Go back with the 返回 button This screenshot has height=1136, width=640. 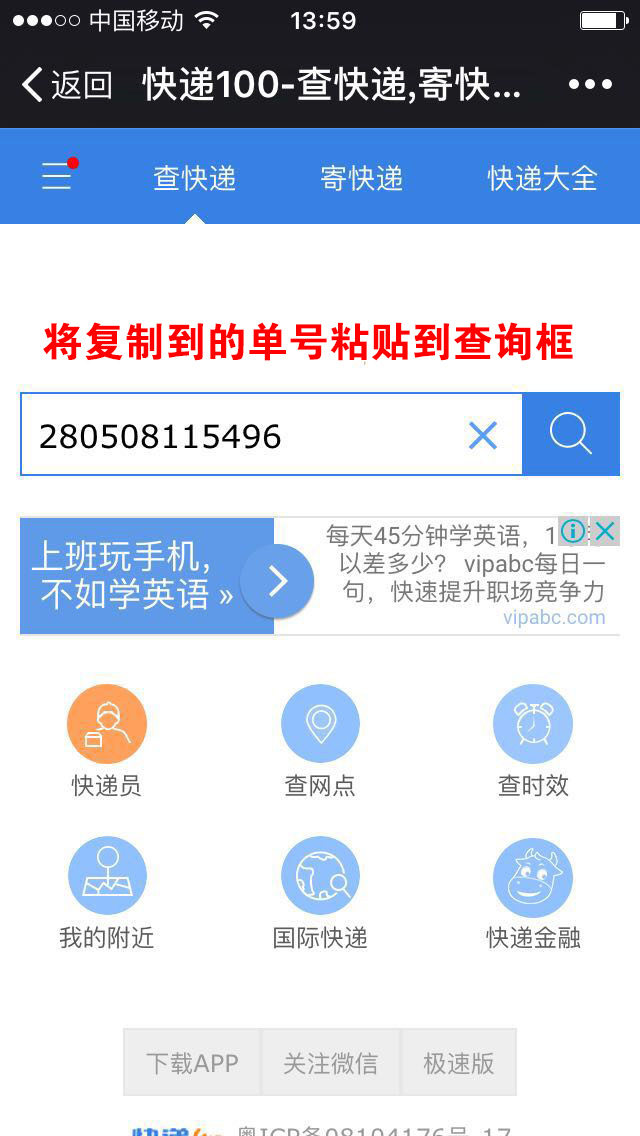(67, 85)
